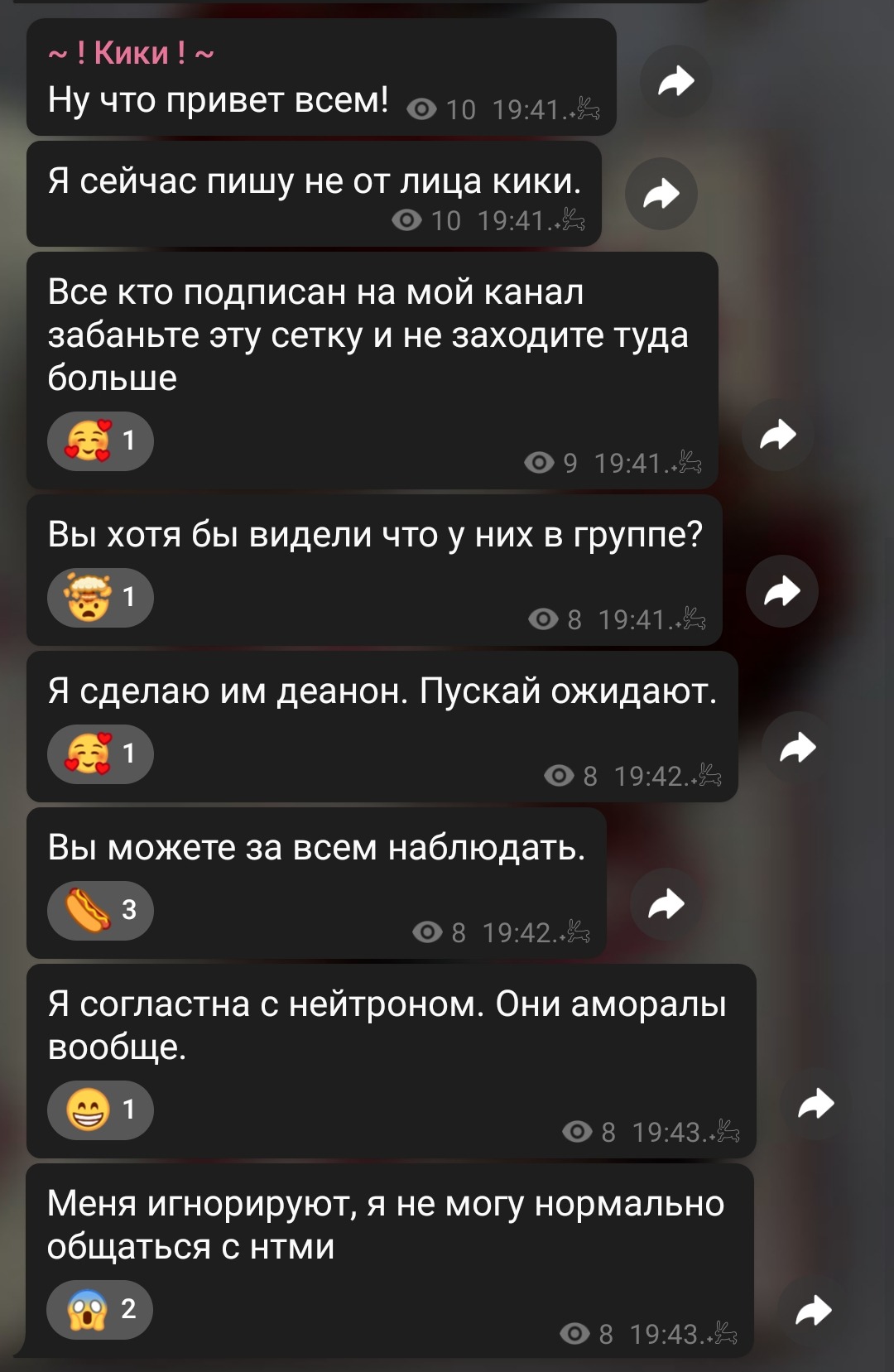Add exploding-head reaction on 'Вы хотя бы видели' message
The height and width of the screenshot is (1372, 894).
[x=100, y=597]
